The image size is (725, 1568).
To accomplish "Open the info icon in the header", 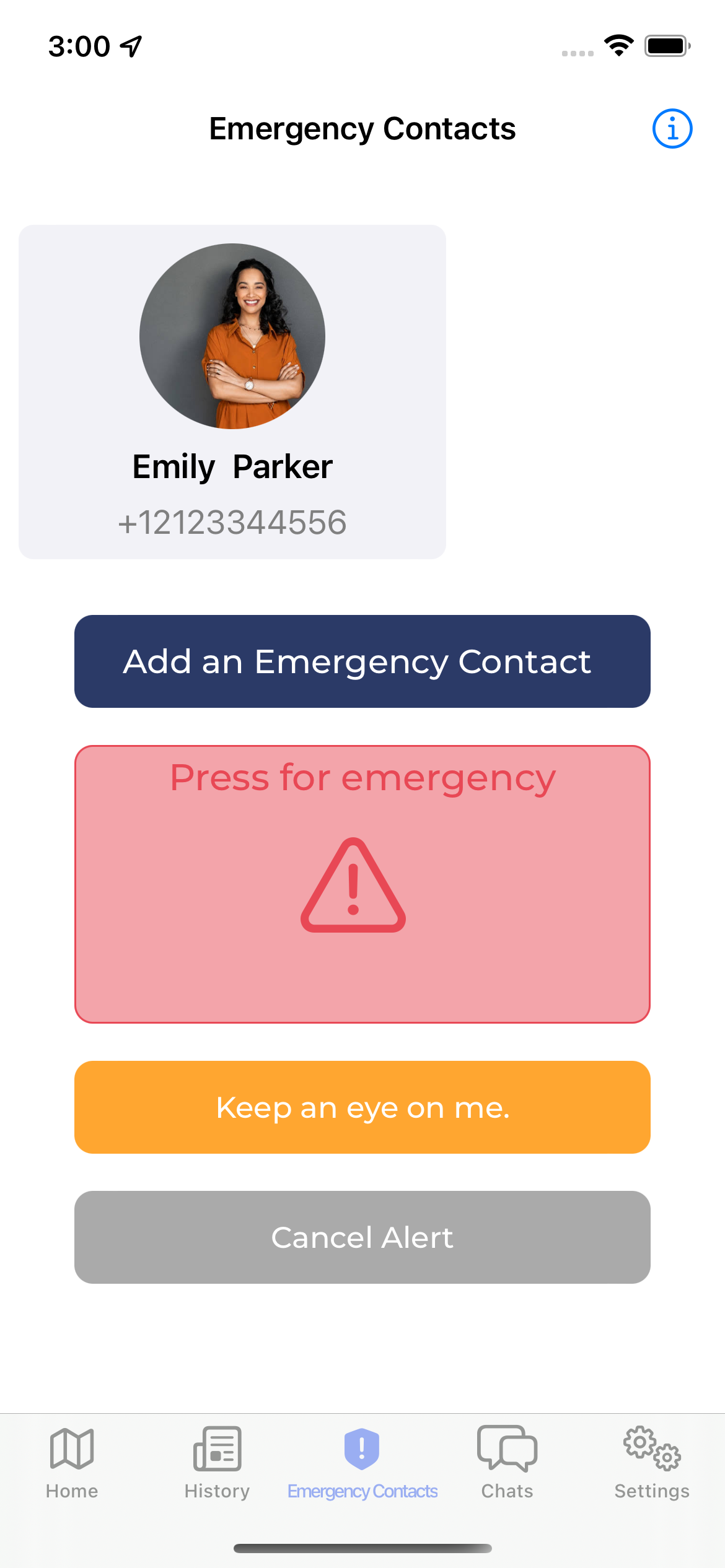I will pyautogui.click(x=672, y=129).
